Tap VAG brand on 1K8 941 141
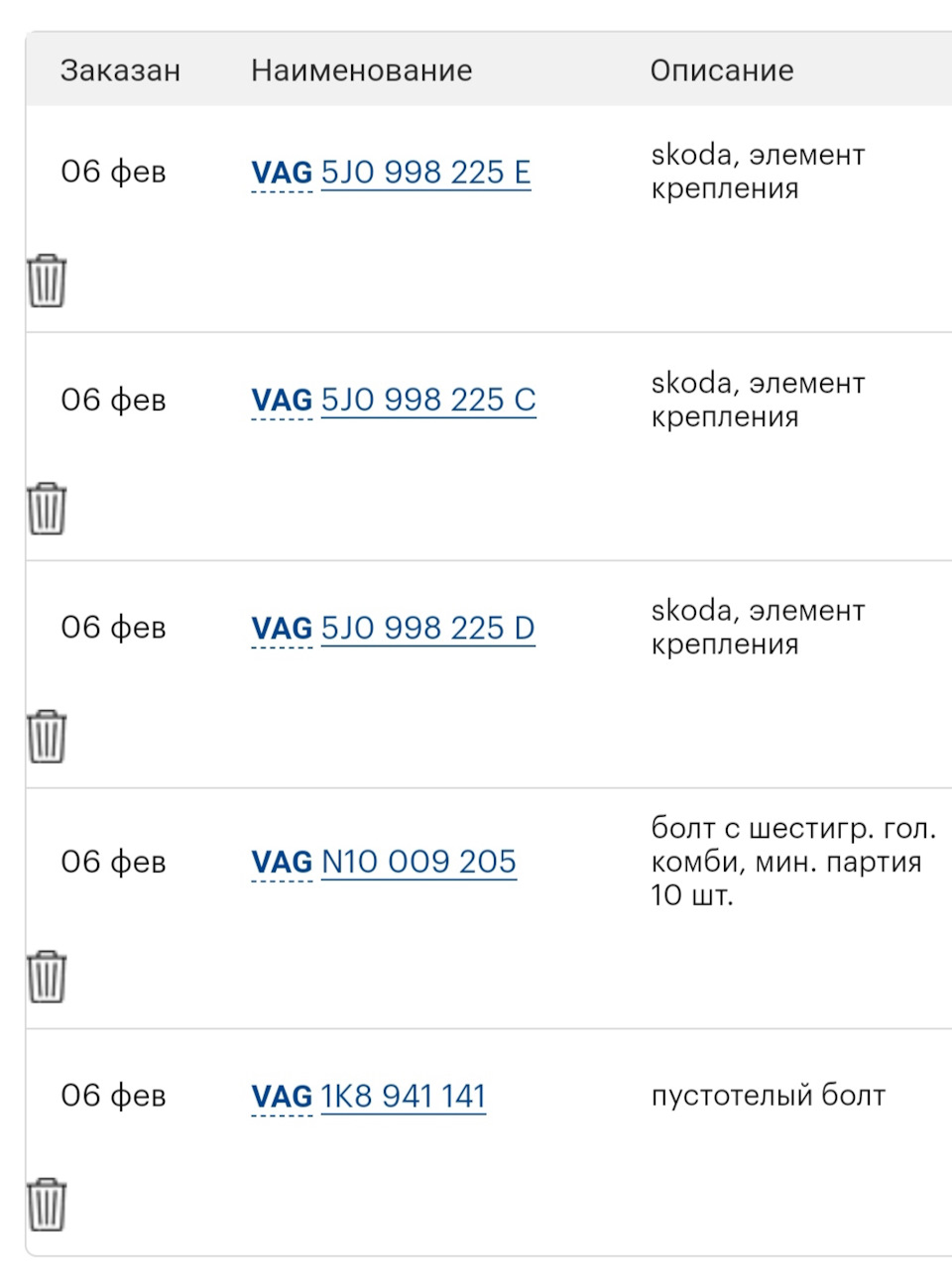This screenshot has width=952, height=1281. pyautogui.click(x=282, y=1097)
